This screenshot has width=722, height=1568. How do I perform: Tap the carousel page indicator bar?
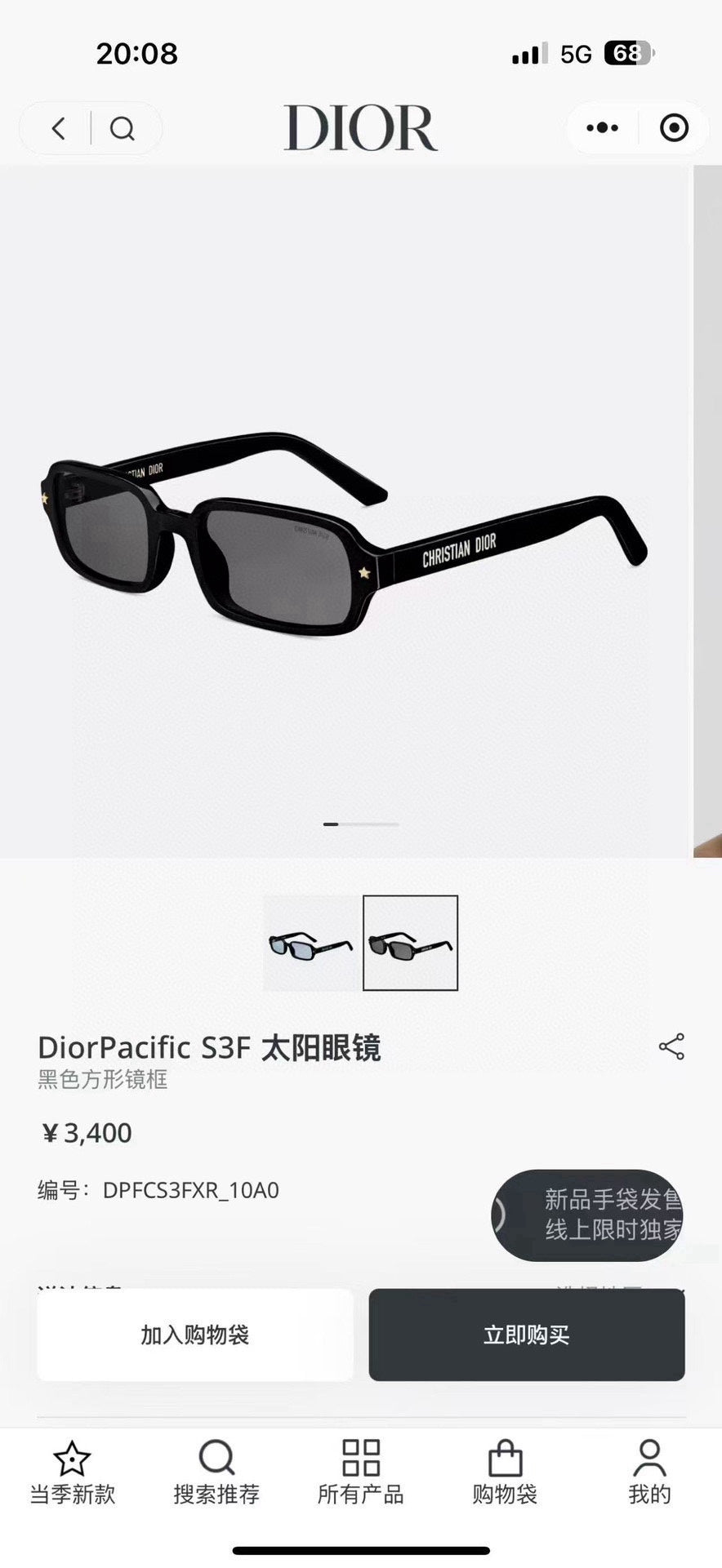click(359, 824)
